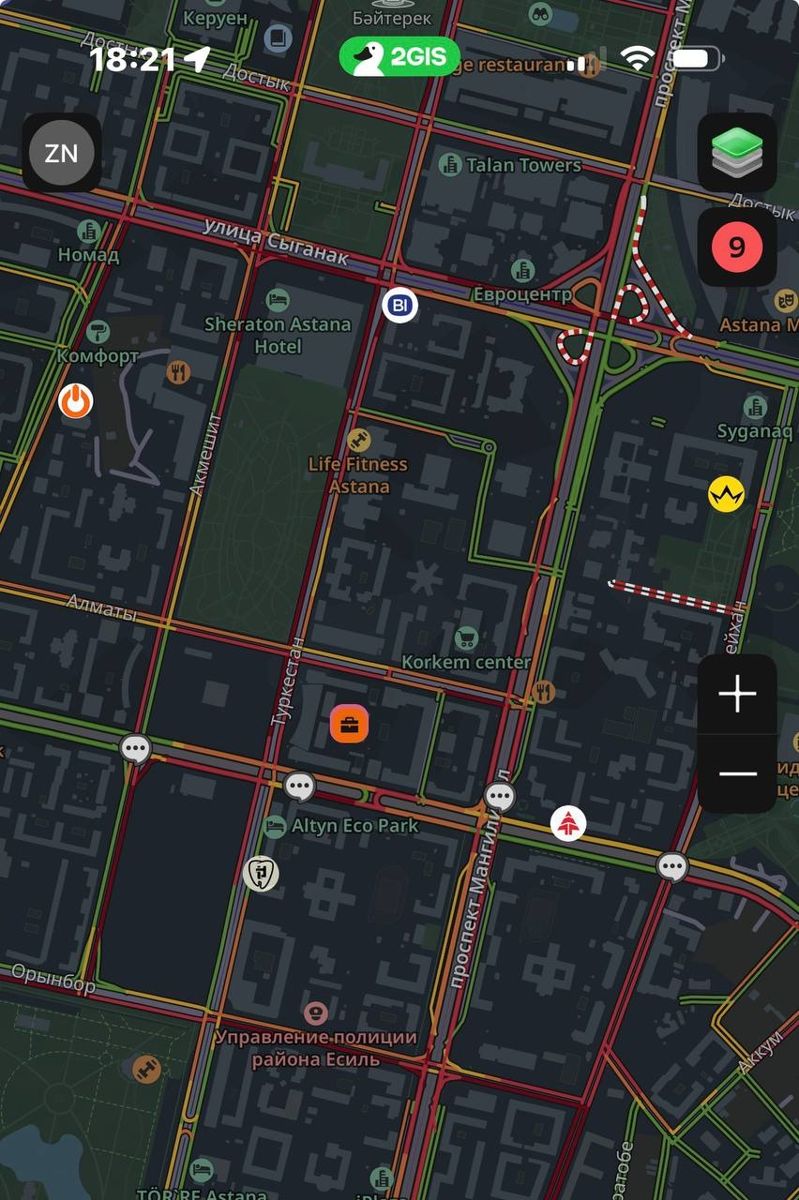Open Управление полиции района Есиль marker
Image resolution: width=799 pixels, height=1200 pixels.
316,1013
